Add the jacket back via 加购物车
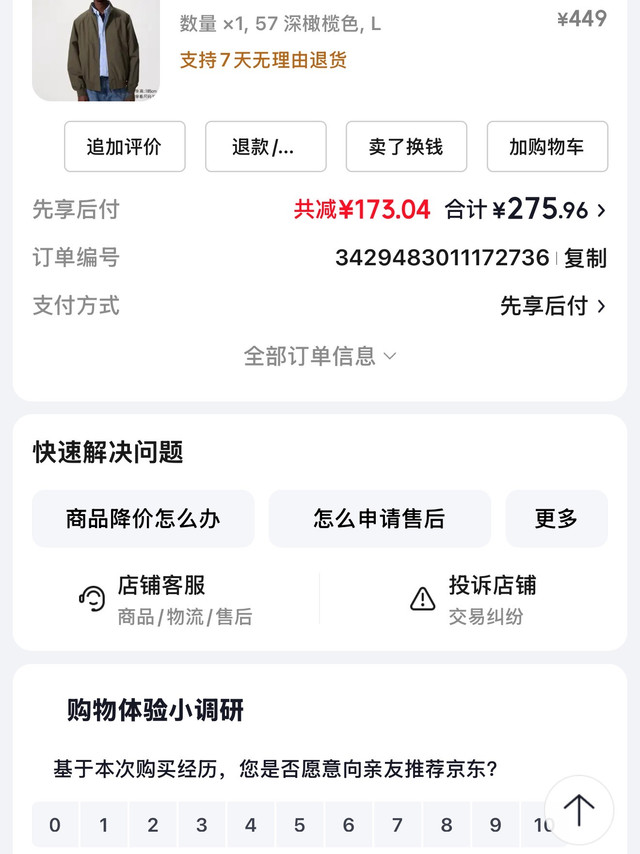 546,147
